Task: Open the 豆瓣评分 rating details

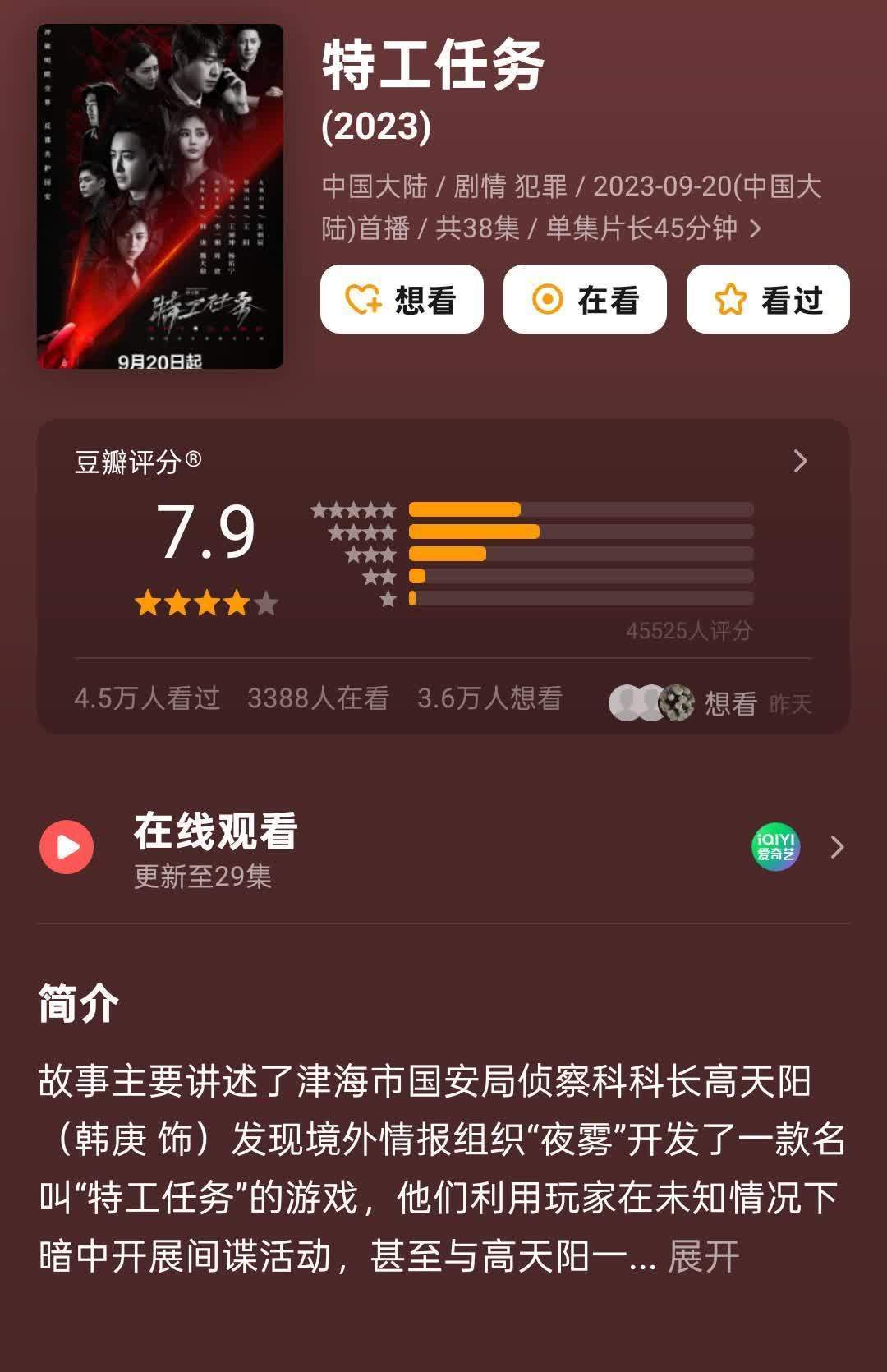Action: point(800,462)
